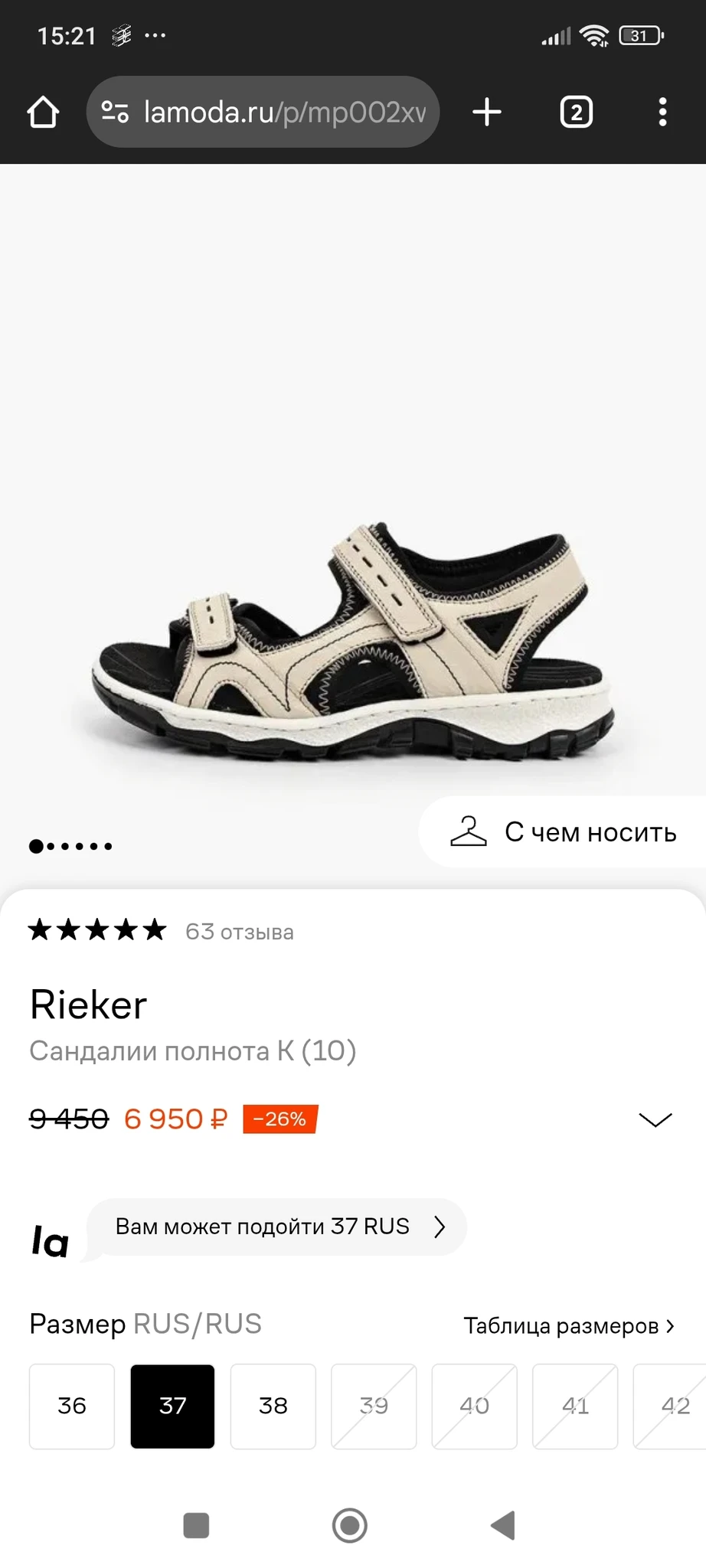This screenshot has width=706, height=1568.
Task: Open the Вам может подойти 37 RUS hint
Action: pyautogui.click(x=276, y=1227)
